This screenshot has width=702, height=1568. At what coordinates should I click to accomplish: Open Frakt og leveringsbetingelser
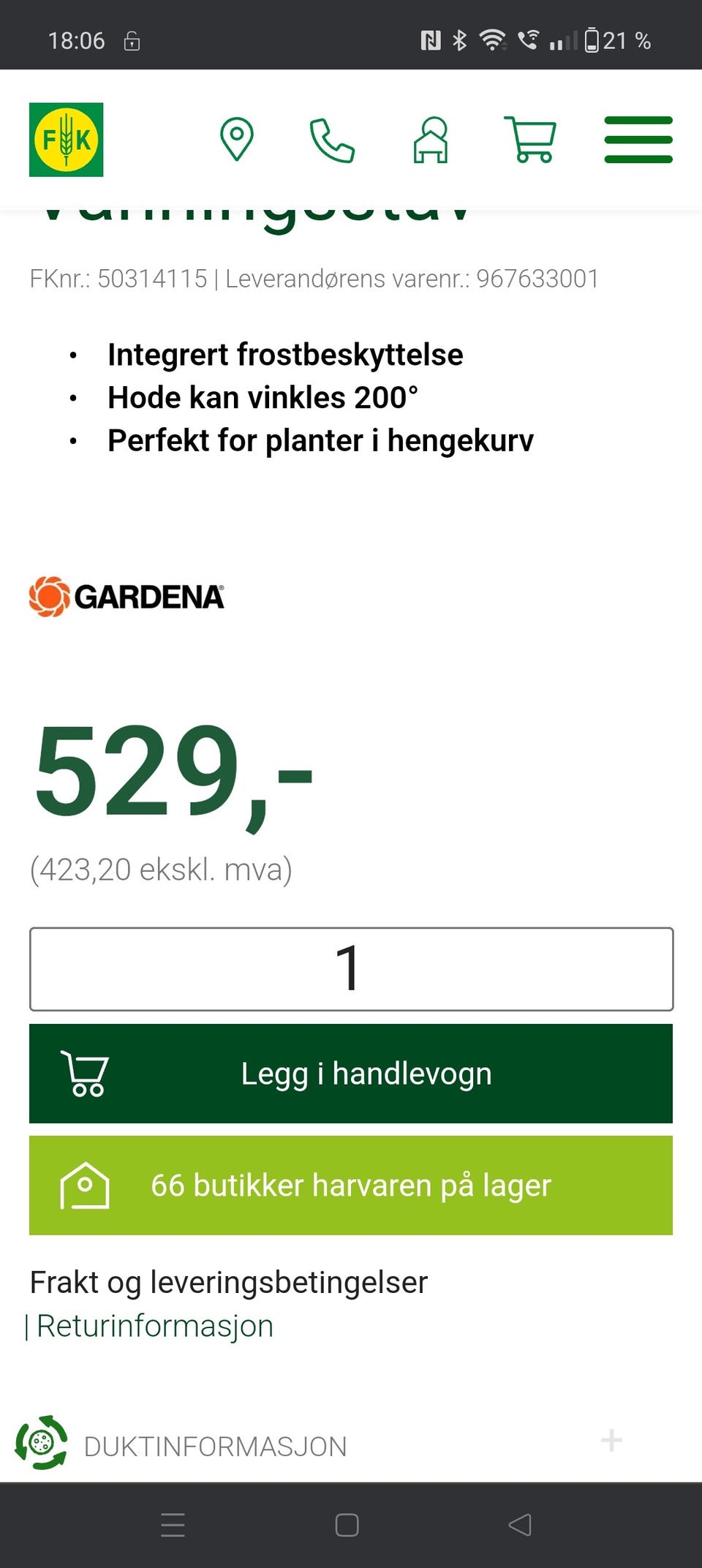coord(229,1282)
